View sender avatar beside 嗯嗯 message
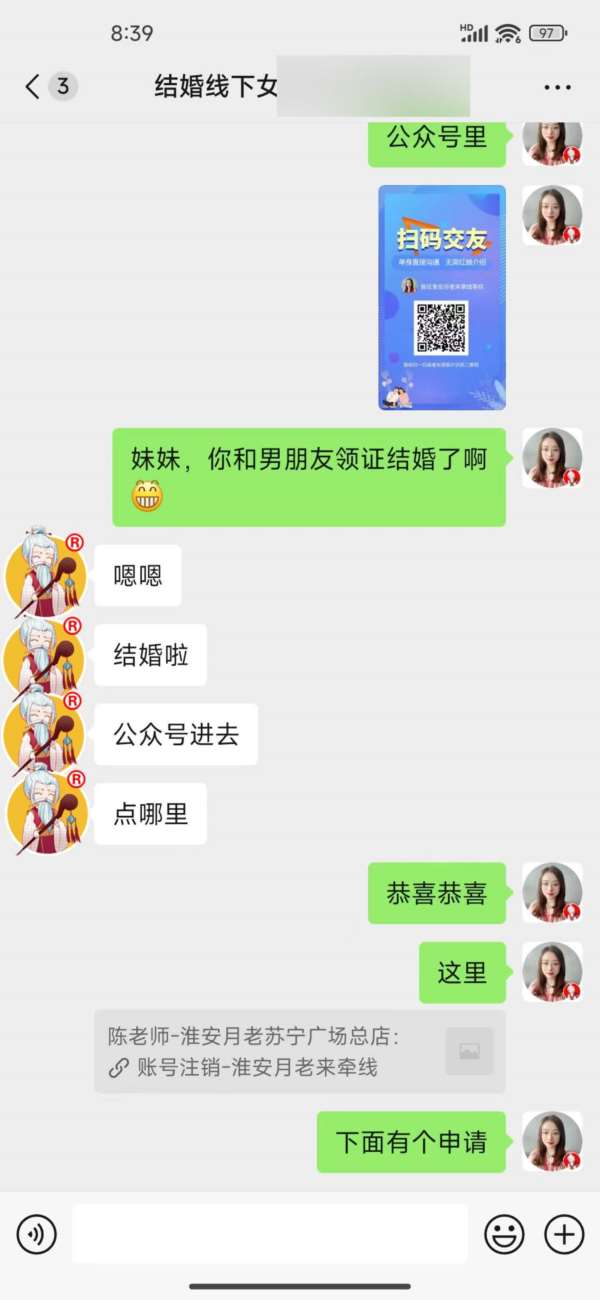Image resolution: width=600 pixels, height=1300 pixels. coord(45,574)
